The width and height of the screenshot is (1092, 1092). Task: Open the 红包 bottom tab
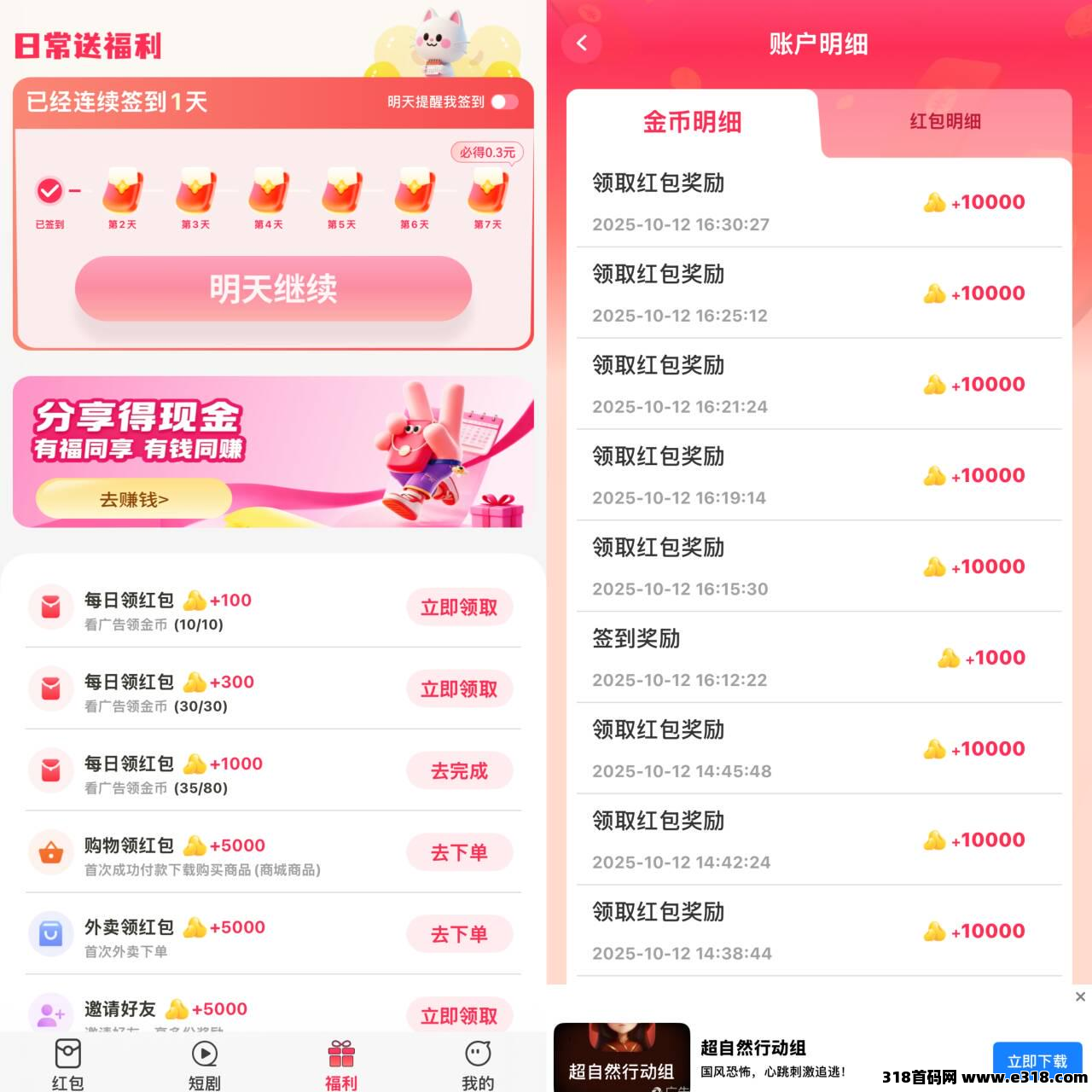pos(68,1065)
